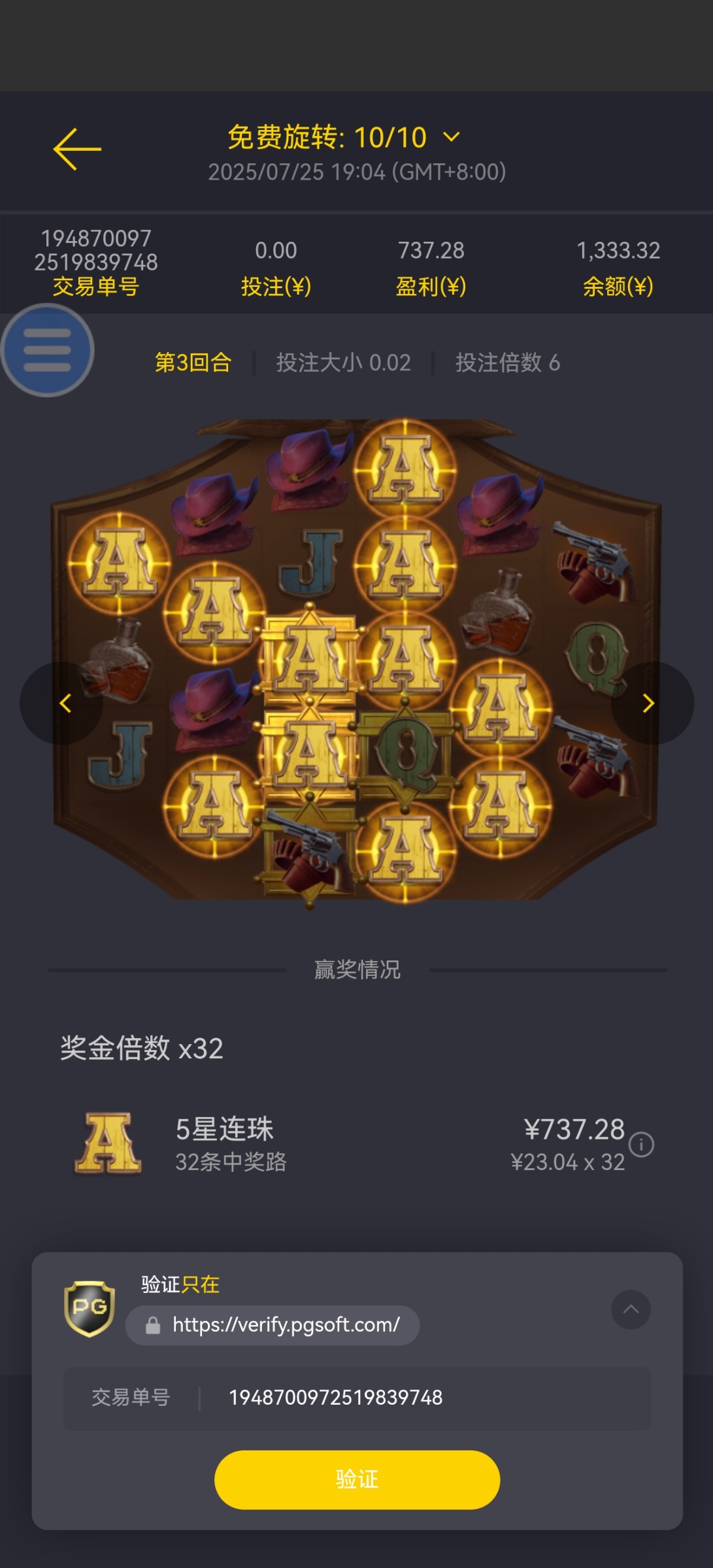This screenshot has height=1568, width=713.
Task: Tap the 交易单号 number field
Action: (x=357, y=1397)
